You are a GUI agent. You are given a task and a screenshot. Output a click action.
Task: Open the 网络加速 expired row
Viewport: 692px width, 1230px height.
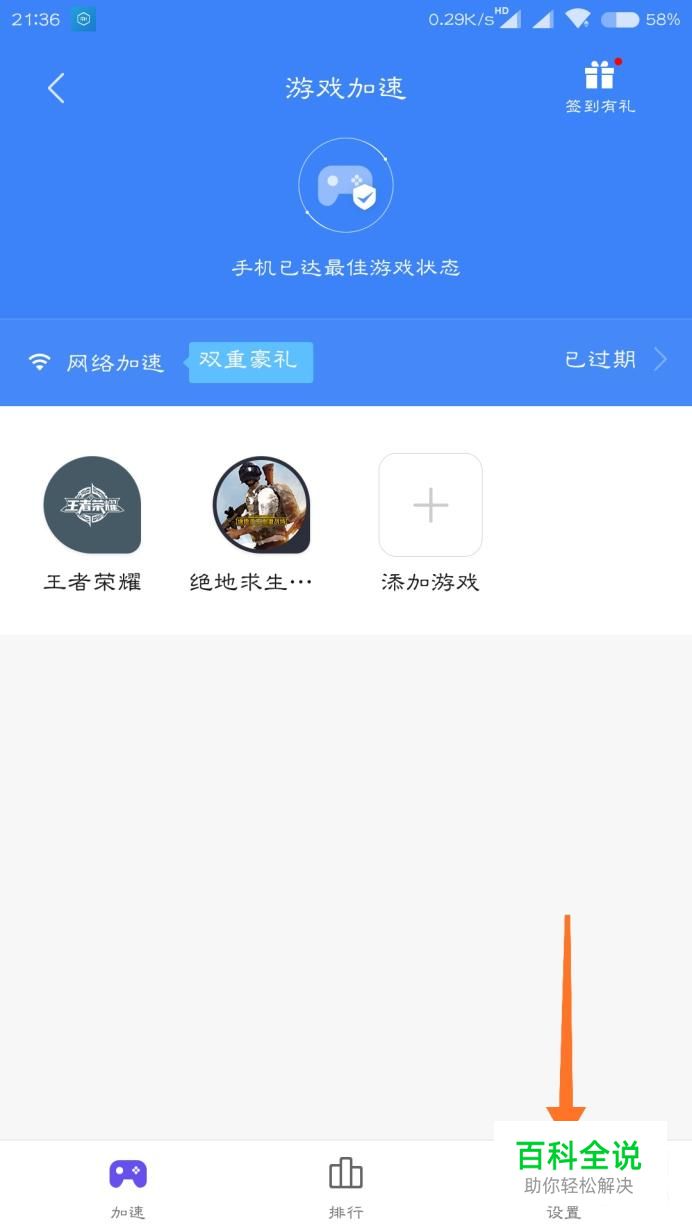pos(346,361)
